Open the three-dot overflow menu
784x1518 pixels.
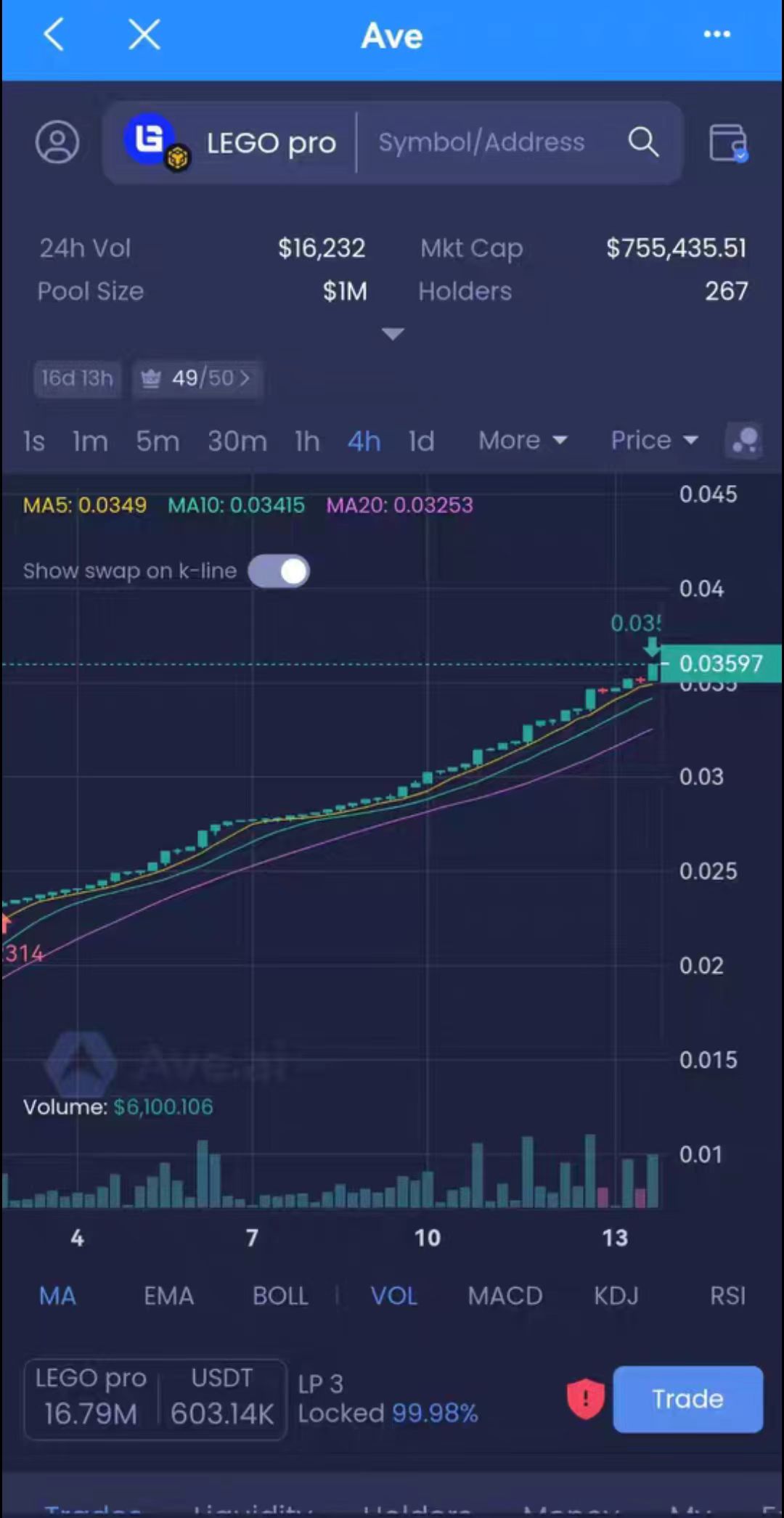pyautogui.click(x=716, y=35)
